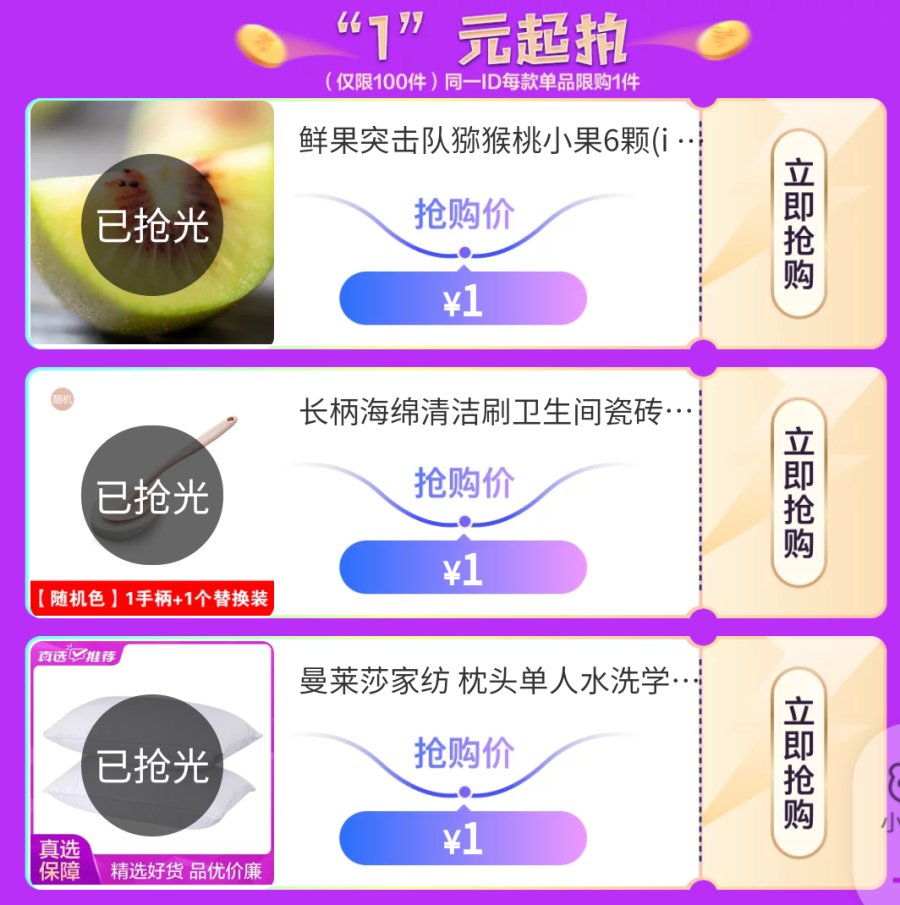The height and width of the screenshot is (905, 900).
Task: Open the 曼莱莎家纺 枕头 product image
Action: pyautogui.click(x=152, y=762)
